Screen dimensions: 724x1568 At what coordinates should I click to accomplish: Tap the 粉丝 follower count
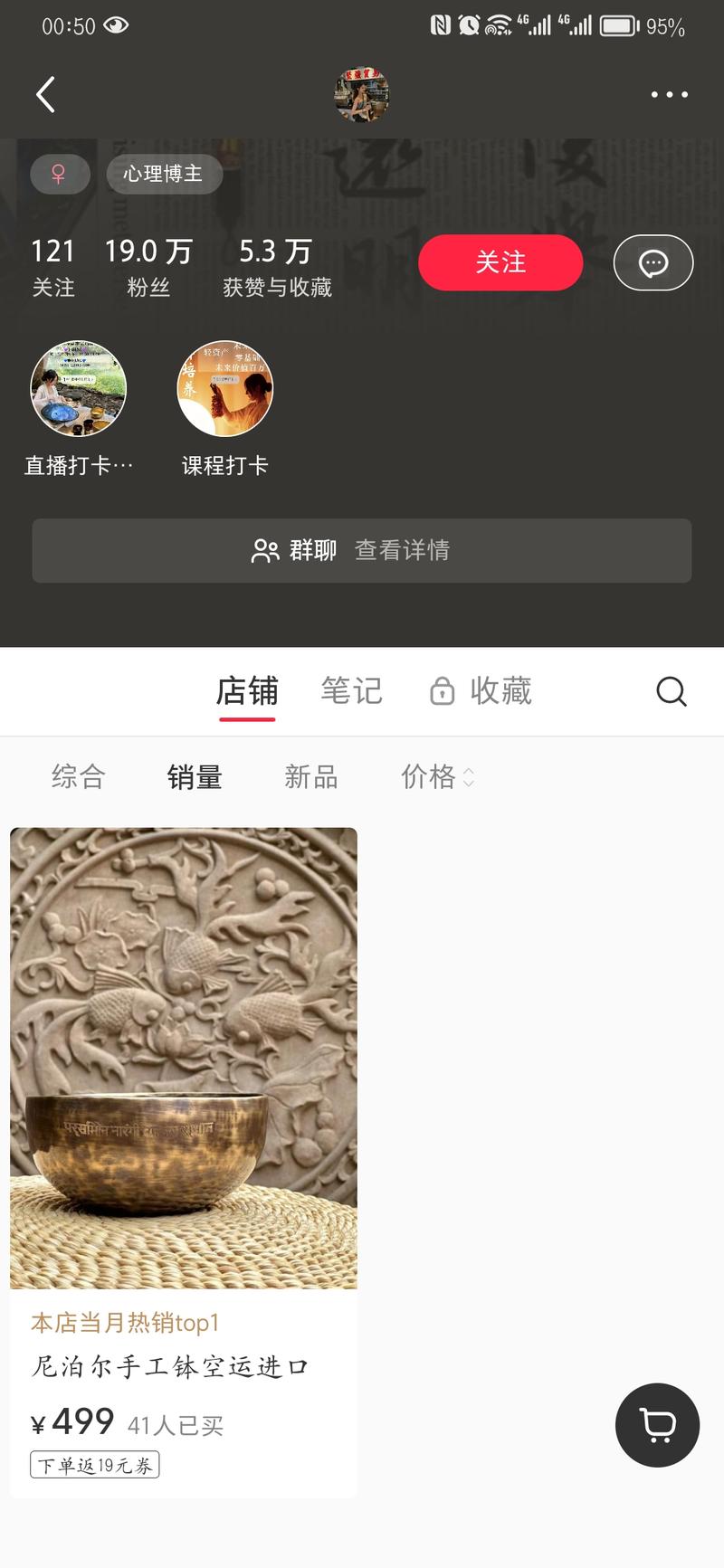point(148,267)
